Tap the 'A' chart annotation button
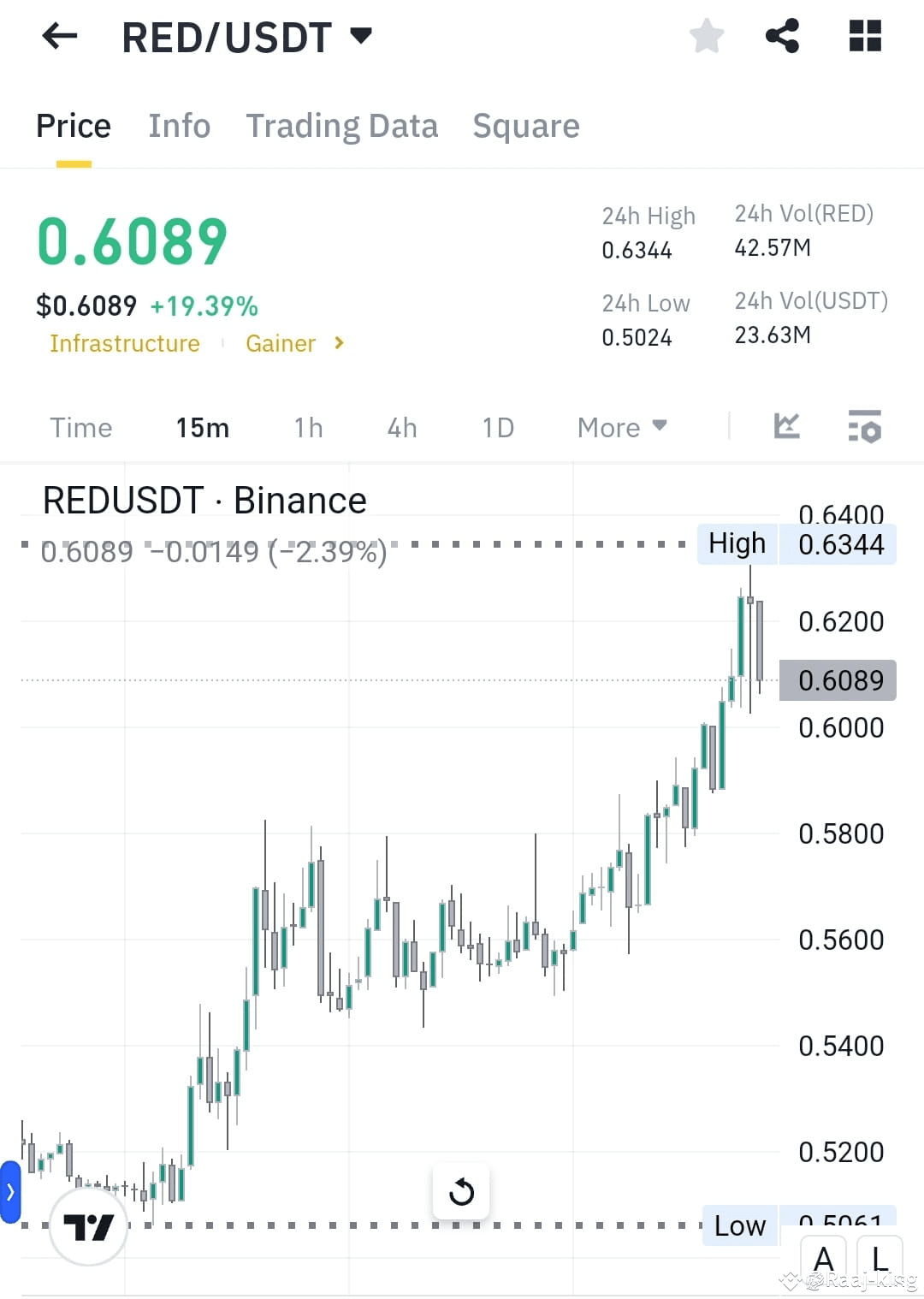 824,1258
